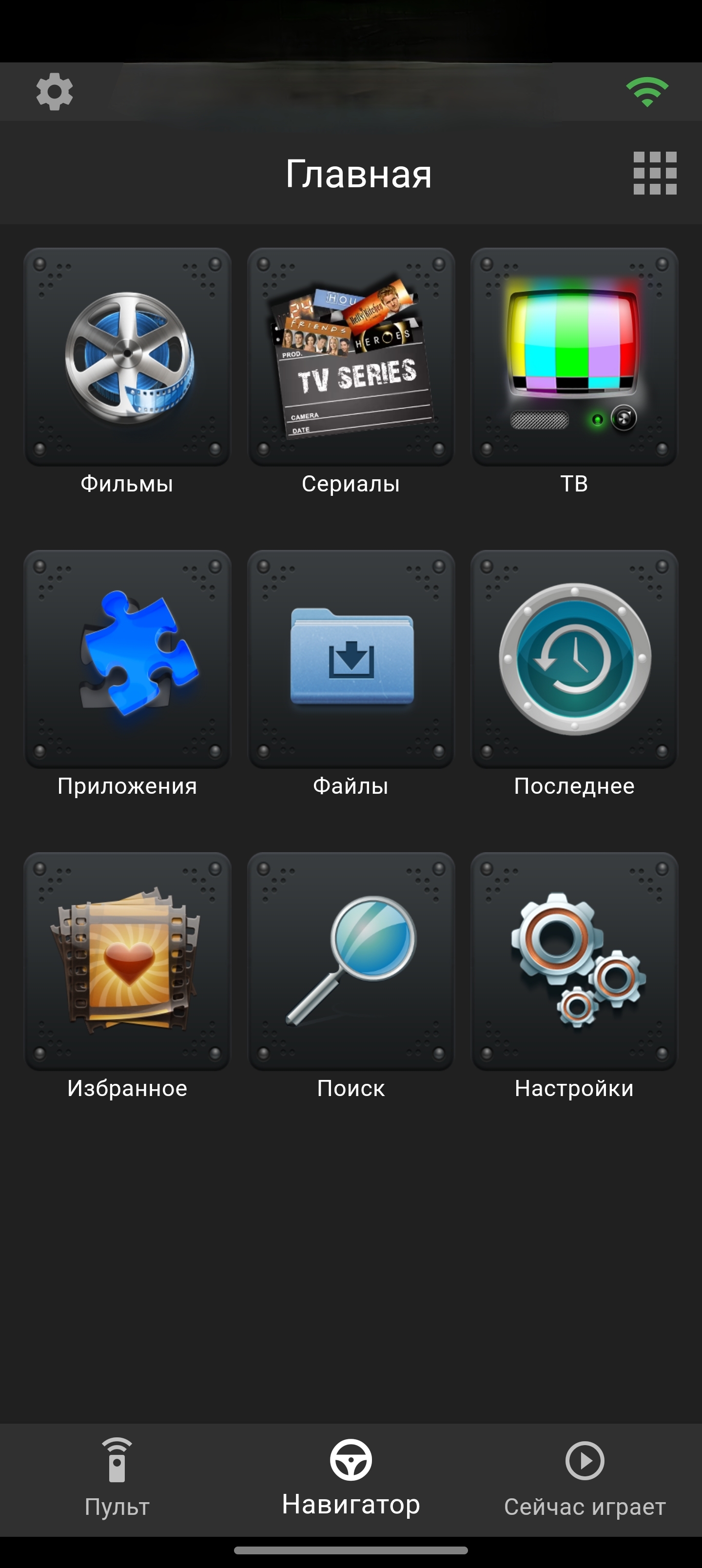Open the Поиск tile with the magnifying glass
702x1568 pixels.
coord(351,961)
